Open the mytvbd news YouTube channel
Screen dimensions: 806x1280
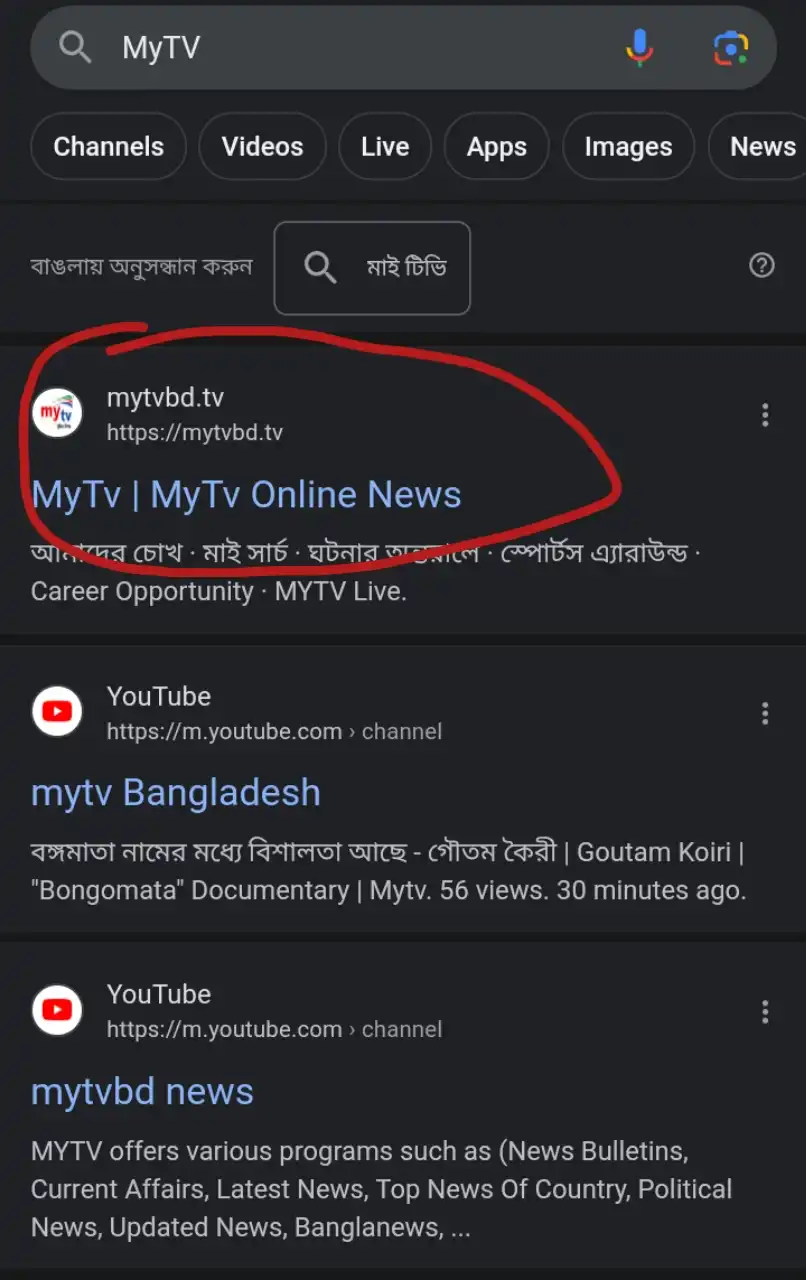(x=142, y=1091)
